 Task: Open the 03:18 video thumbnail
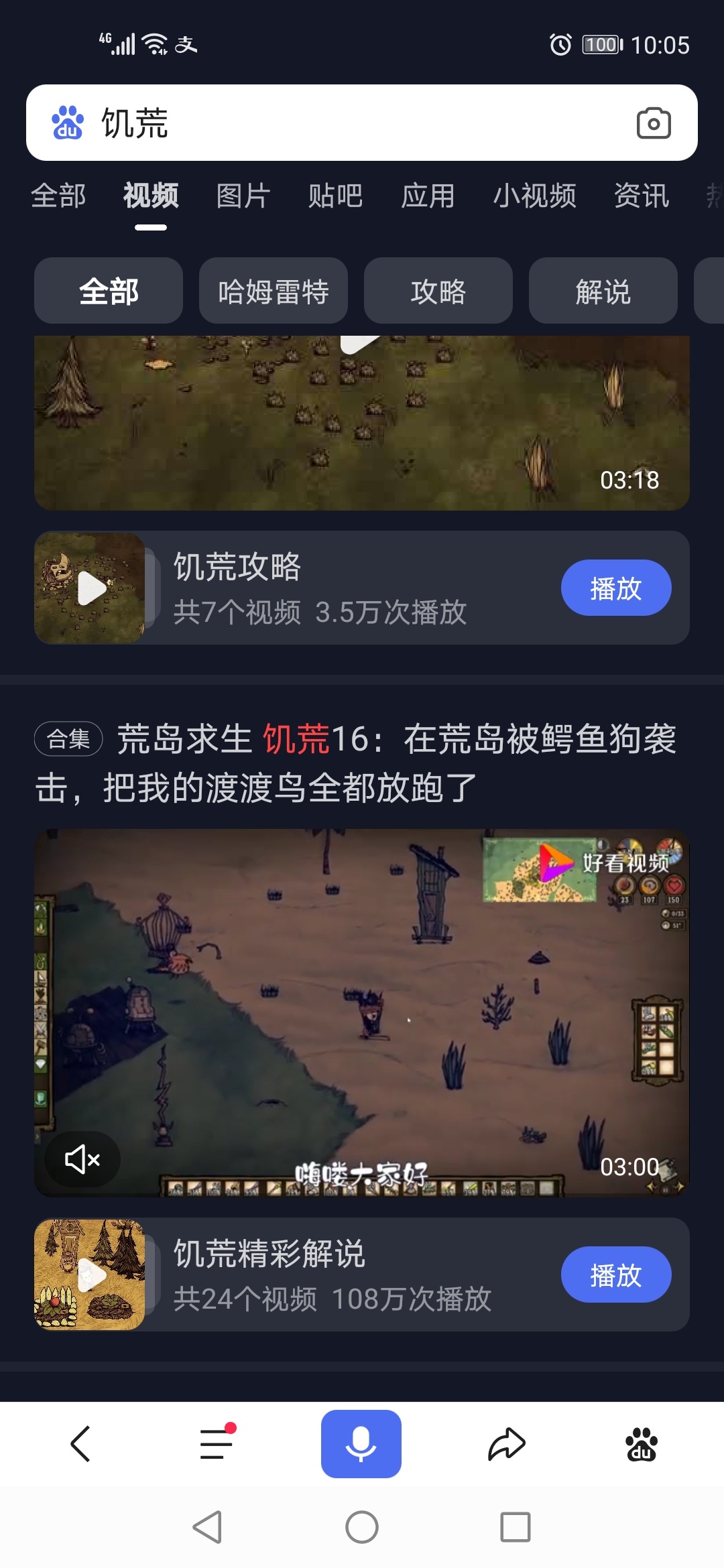[x=362, y=422]
